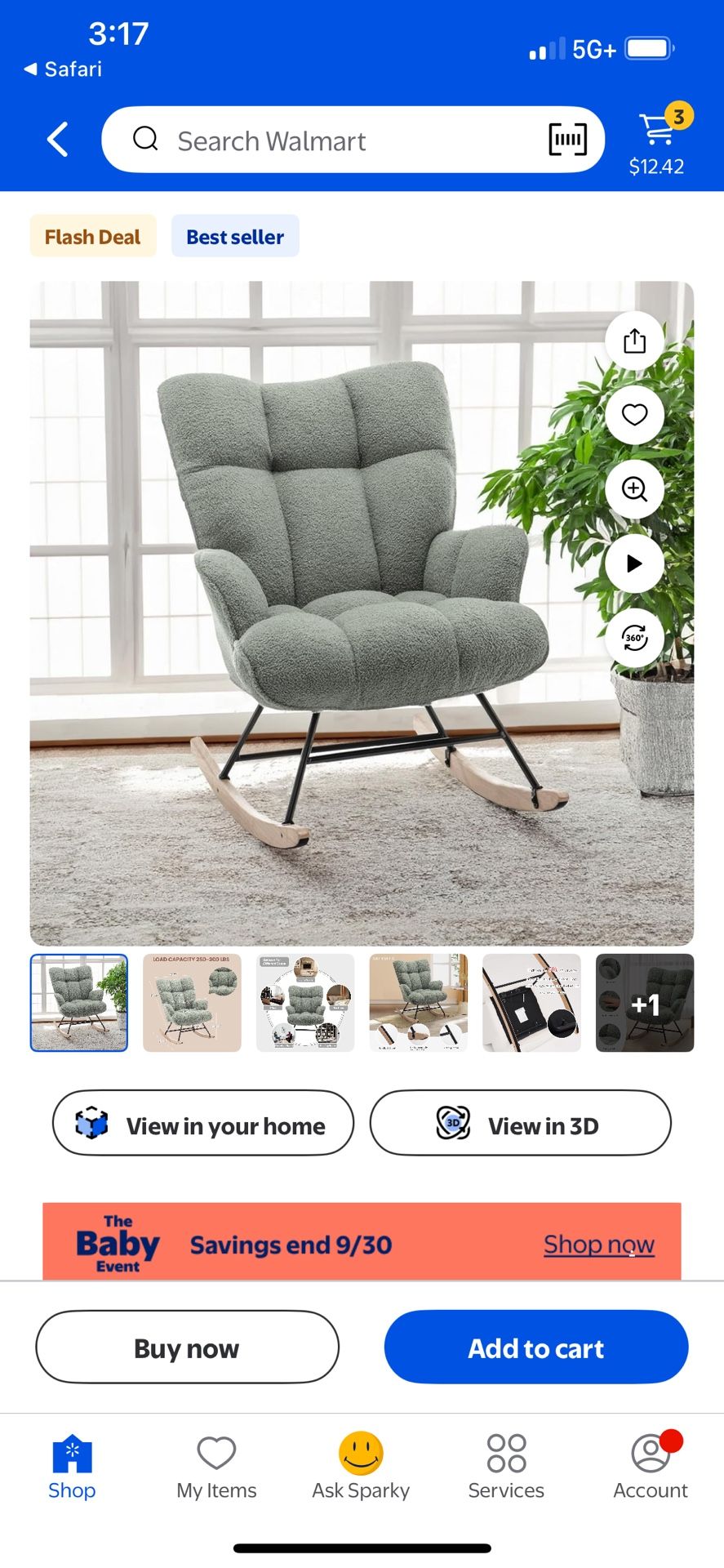Play the product video
The height and width of the screenshot is (1568, 724).
(634, 563)
